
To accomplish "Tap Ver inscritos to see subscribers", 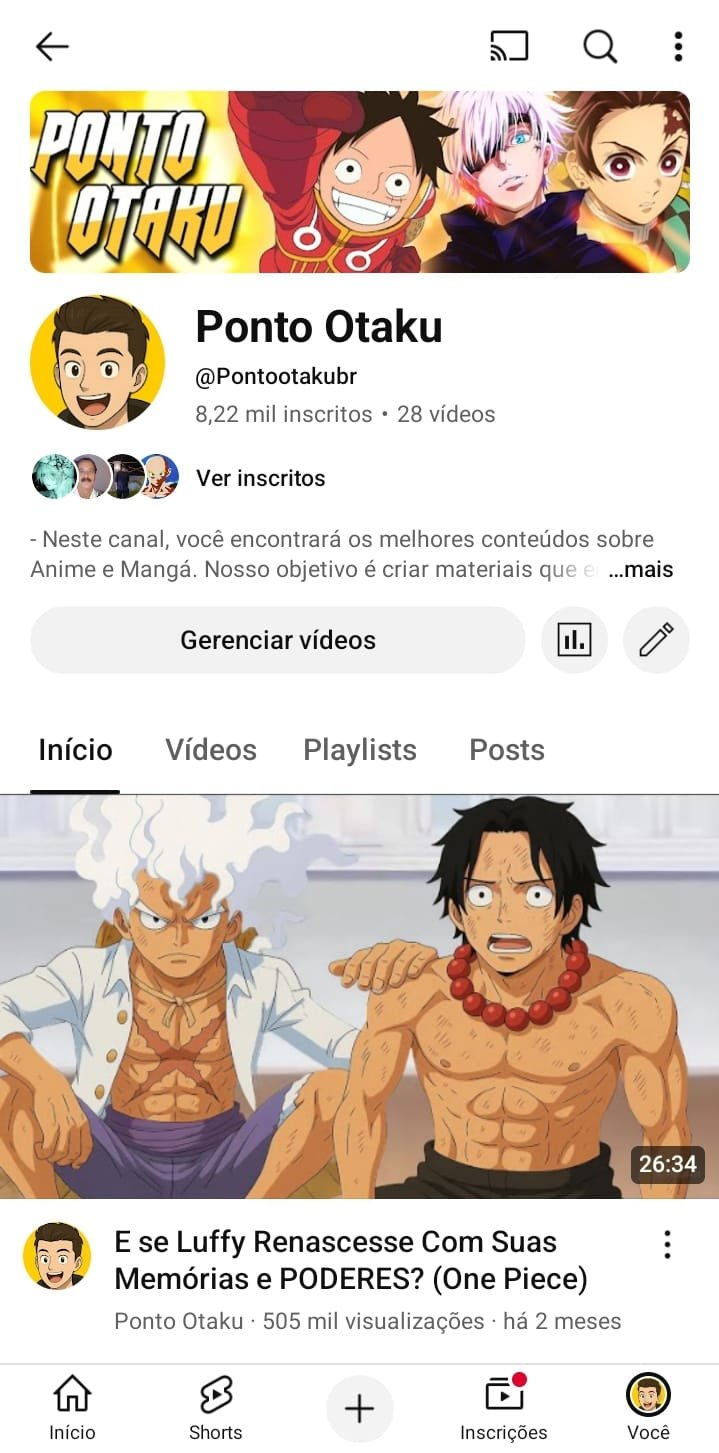I will [x=260, y=478].
